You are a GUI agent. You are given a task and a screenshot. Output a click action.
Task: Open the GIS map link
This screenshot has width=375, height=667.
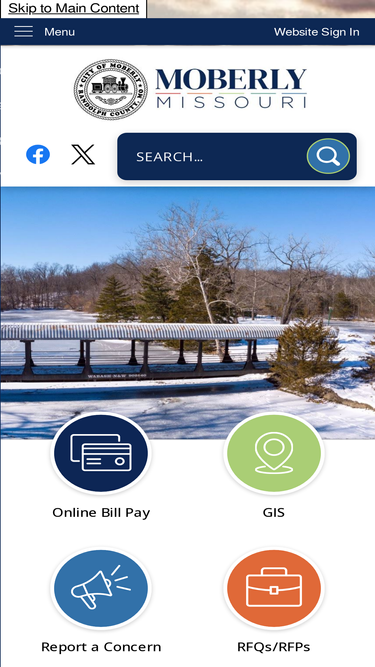pyautogui.click(x=274, y=467)
